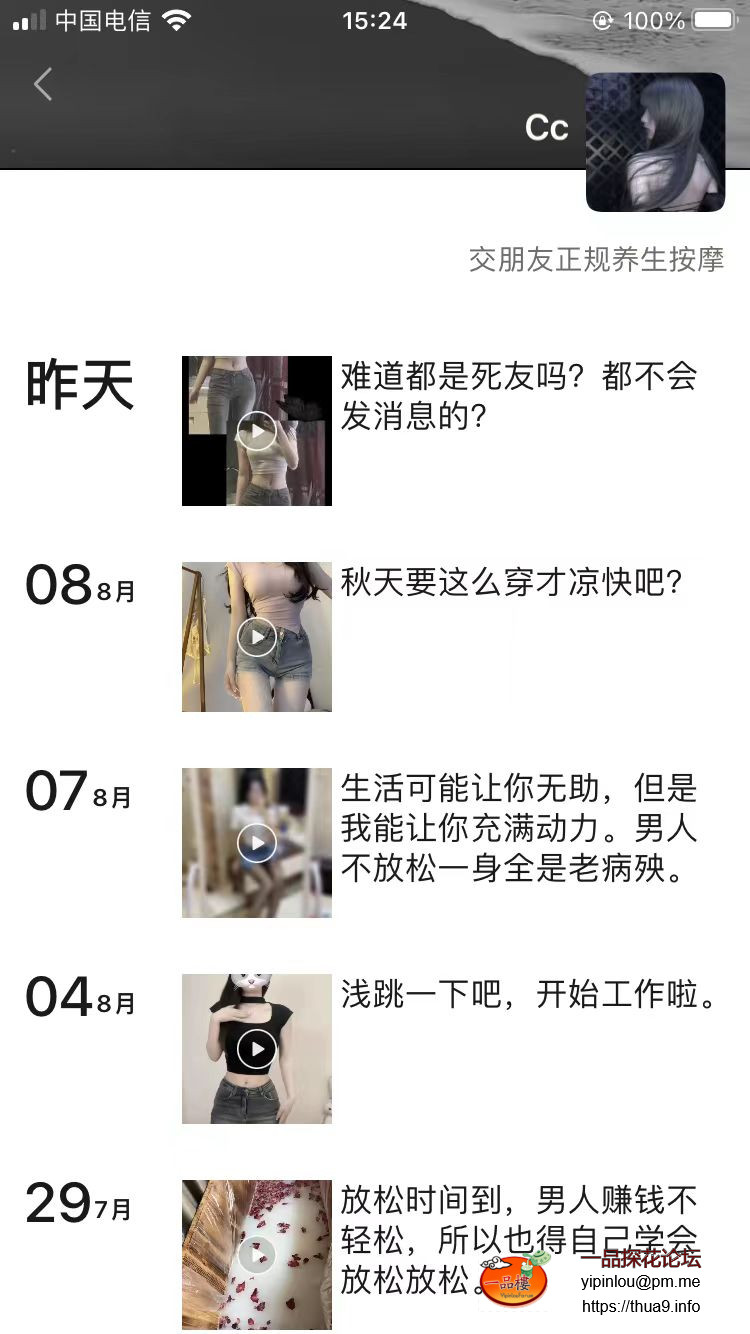The height and width of the screenshot is (1334, 750).
Task: Open the yesterday video thumbnail
Action: tap(256, 431)
